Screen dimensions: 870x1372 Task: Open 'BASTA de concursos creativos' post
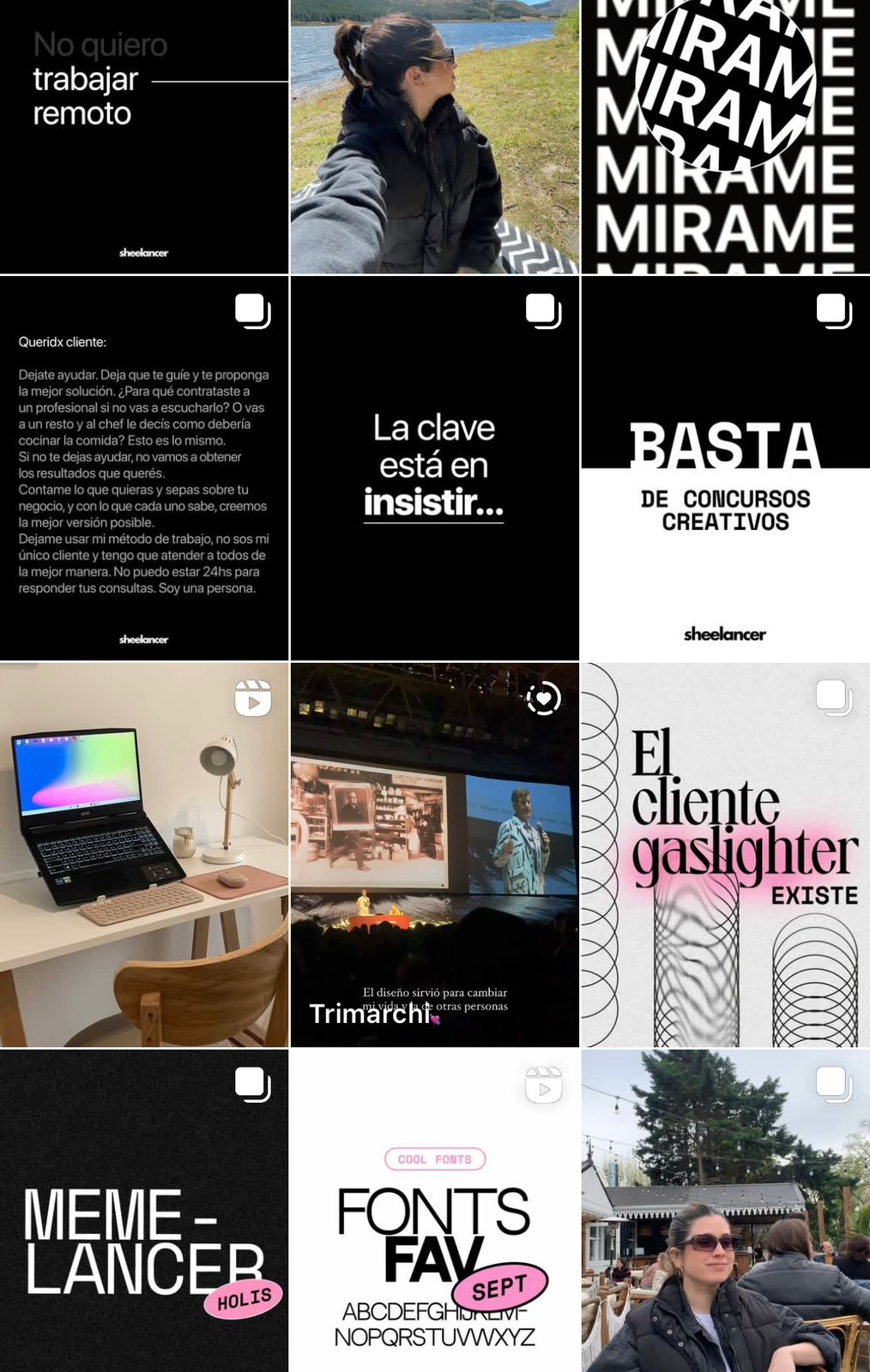pos(725,468)
